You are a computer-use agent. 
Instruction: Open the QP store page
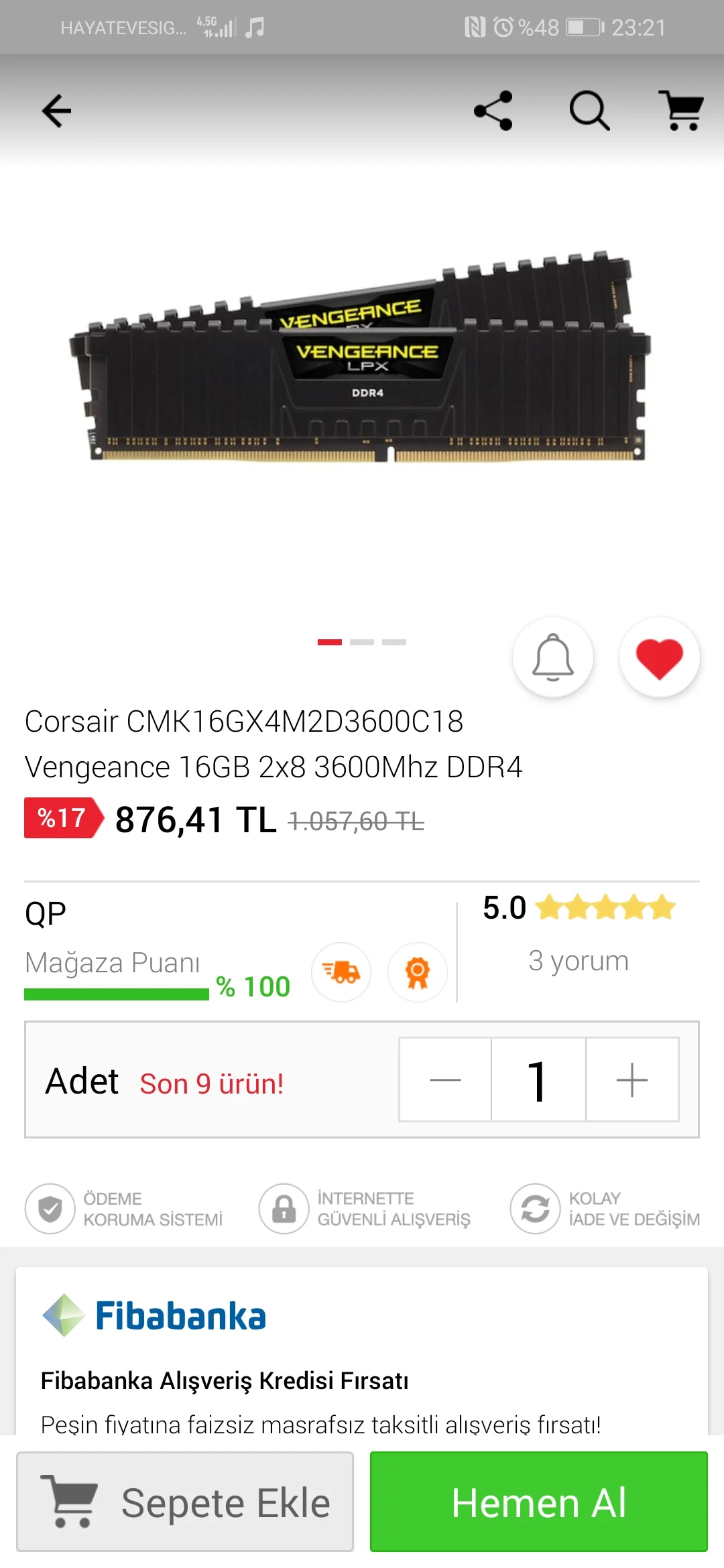coord(46,913)
